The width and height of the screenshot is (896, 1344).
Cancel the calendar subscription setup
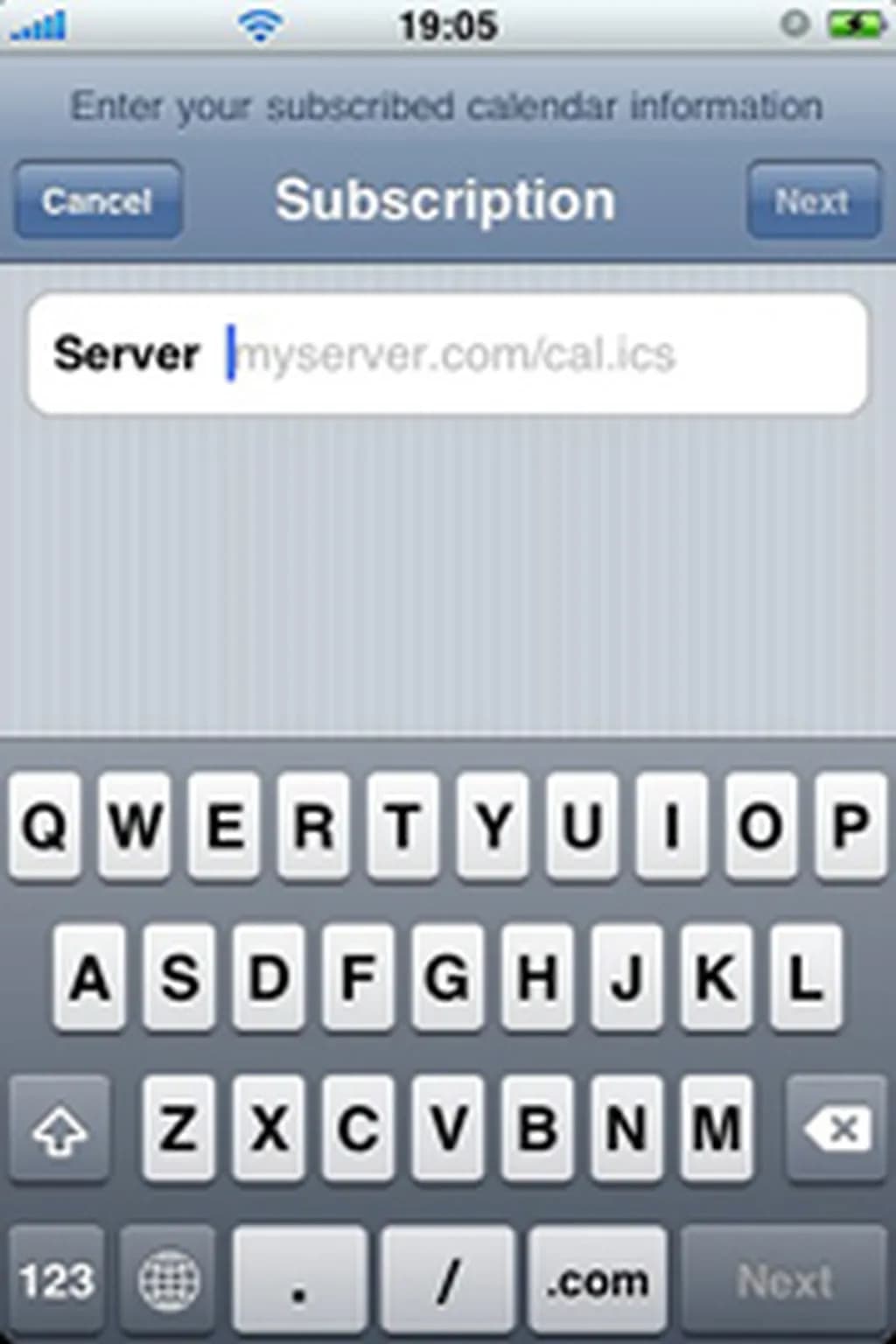point(97,200)
